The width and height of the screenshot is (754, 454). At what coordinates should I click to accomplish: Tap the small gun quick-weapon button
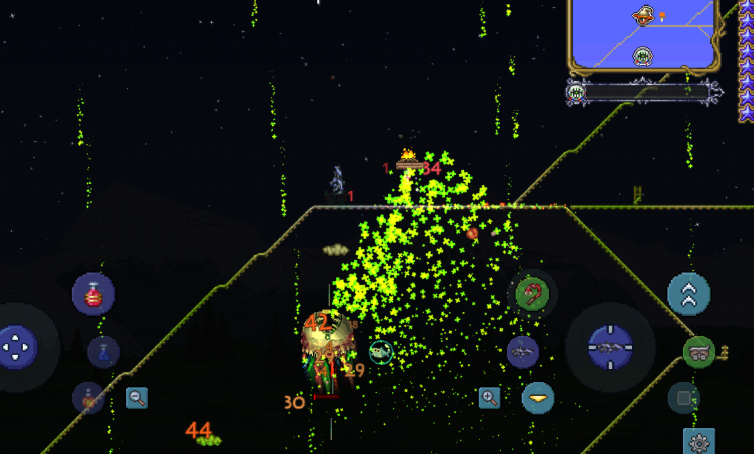click(522, 351)
